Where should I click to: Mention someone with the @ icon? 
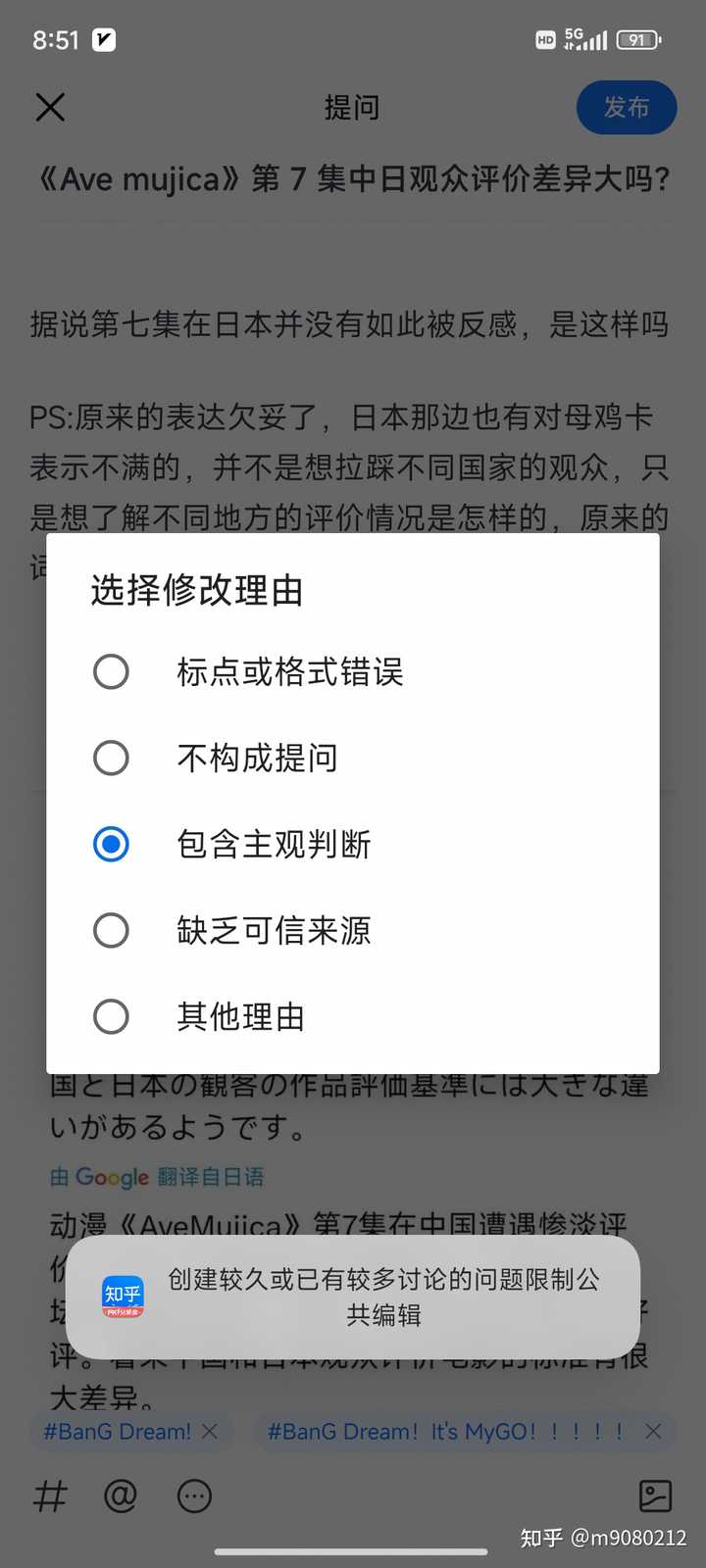121,1496
